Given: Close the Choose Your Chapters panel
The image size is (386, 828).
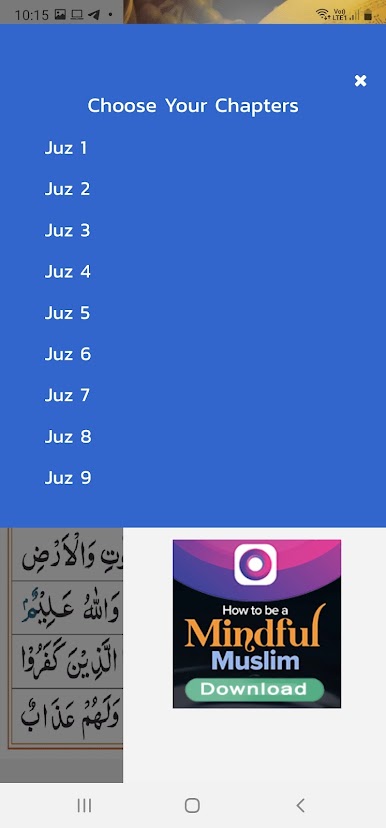Looking at the screenshot, I should pyautogui.click(x=360, y=81).
